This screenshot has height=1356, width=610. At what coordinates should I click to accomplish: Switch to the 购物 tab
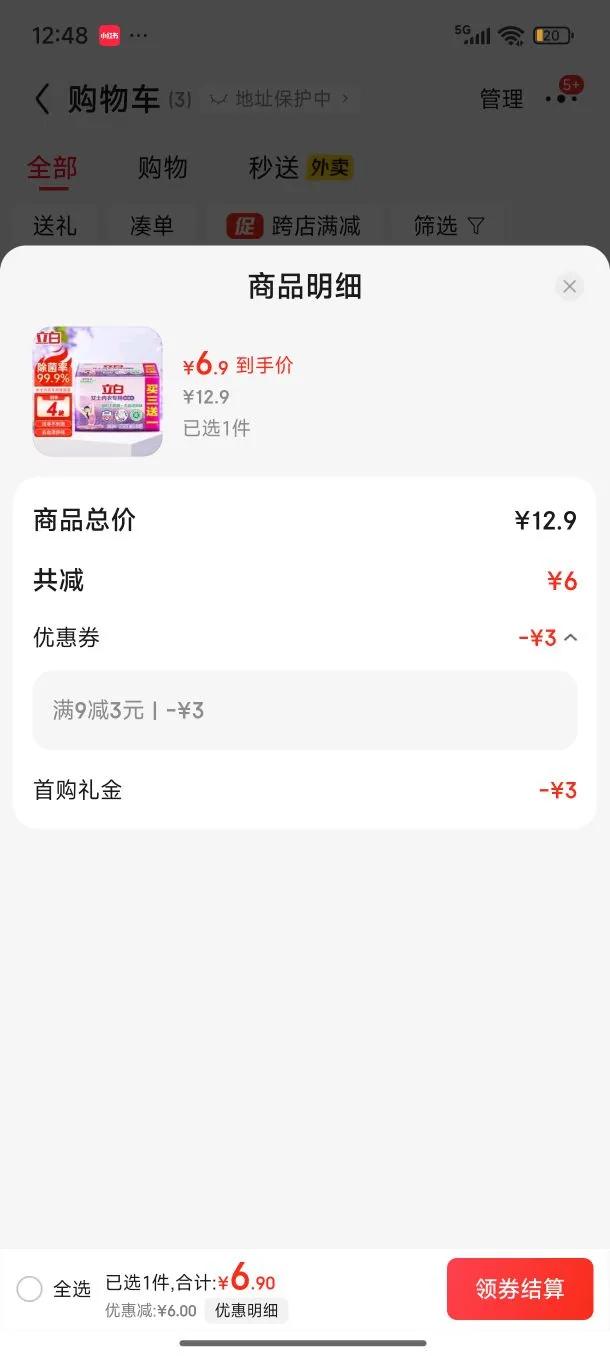(x=162, y=168)
